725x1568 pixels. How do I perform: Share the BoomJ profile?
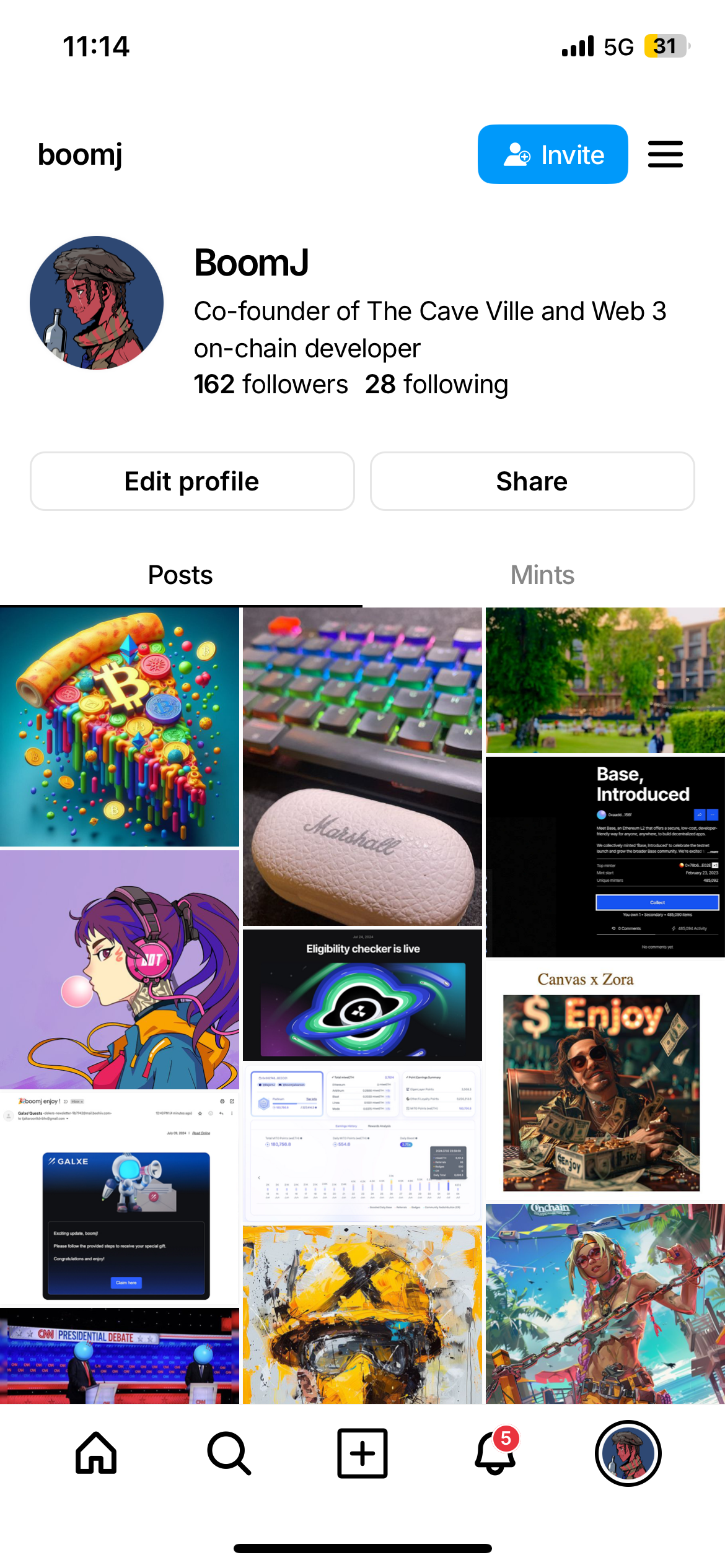[532, 481]
